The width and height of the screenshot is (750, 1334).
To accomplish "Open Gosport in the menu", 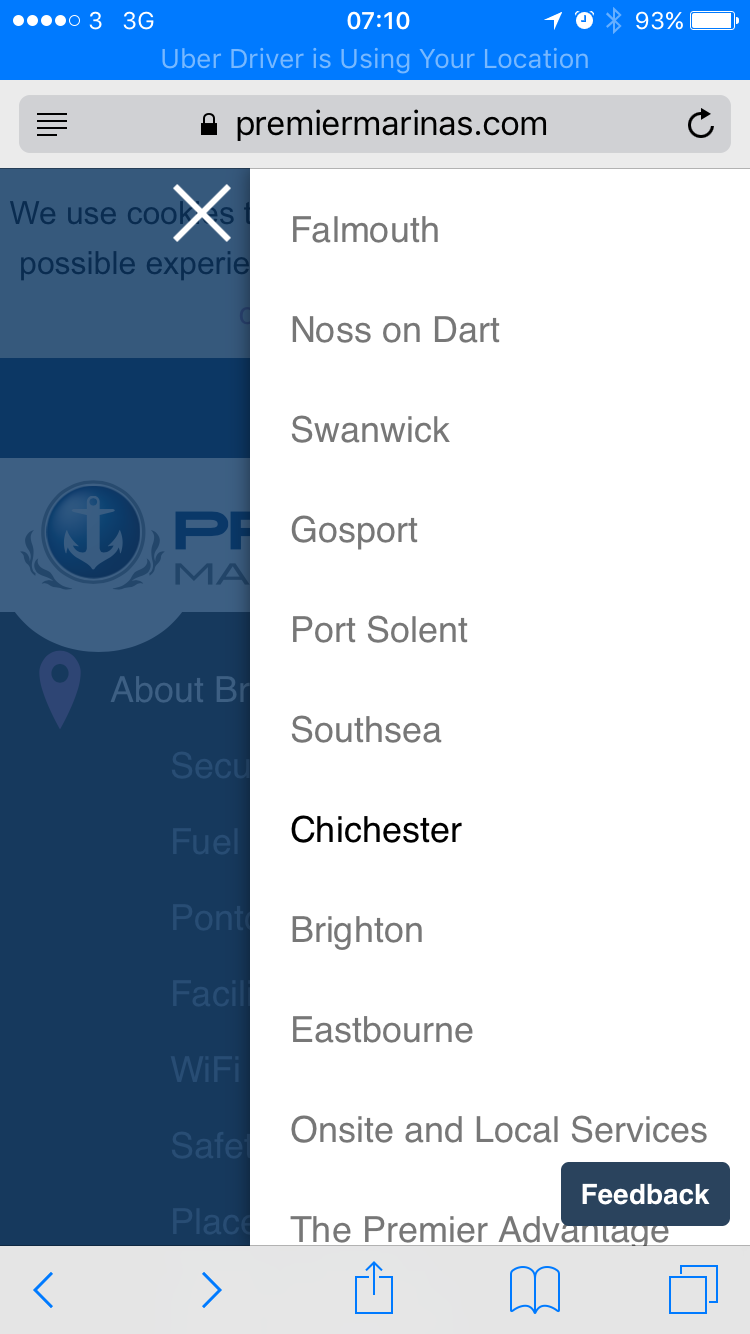I will coord(354,531).
